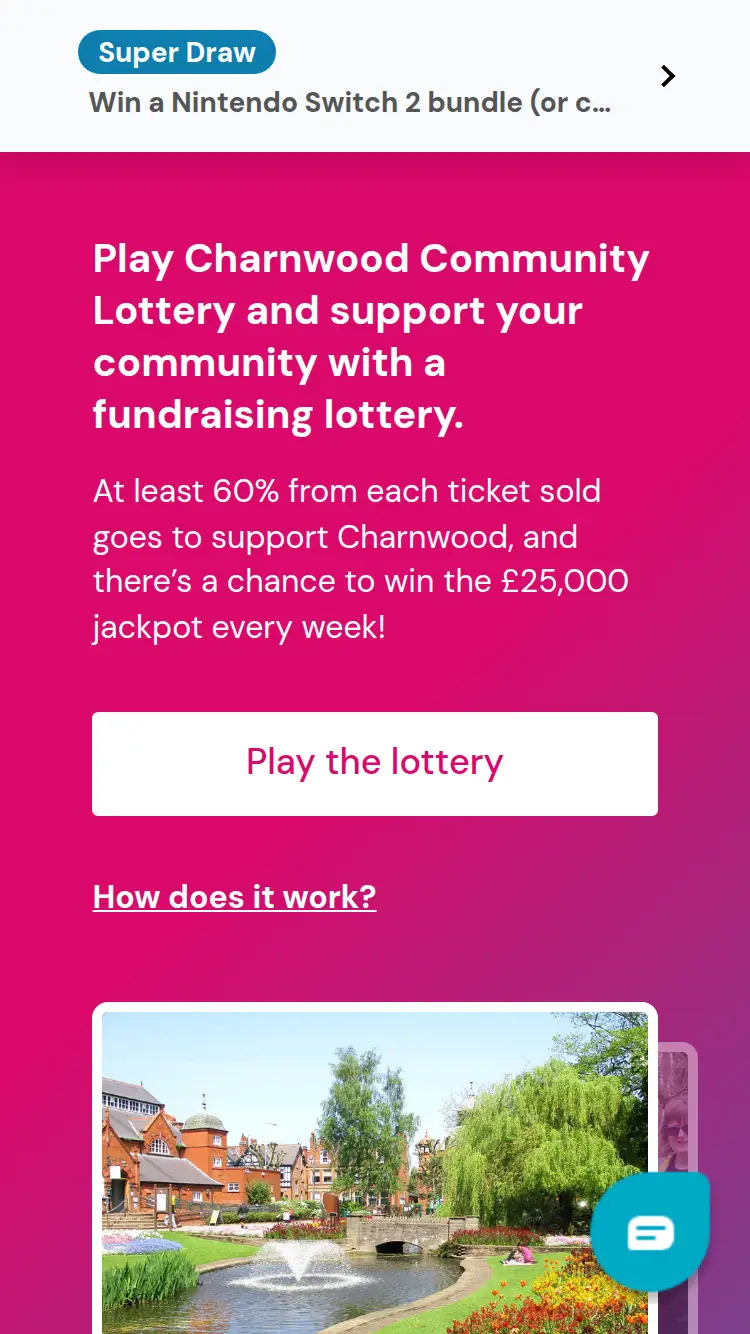750x1334 pixels.
Task: Click the "Super Draw" badge
Action: tap(176, 51)
